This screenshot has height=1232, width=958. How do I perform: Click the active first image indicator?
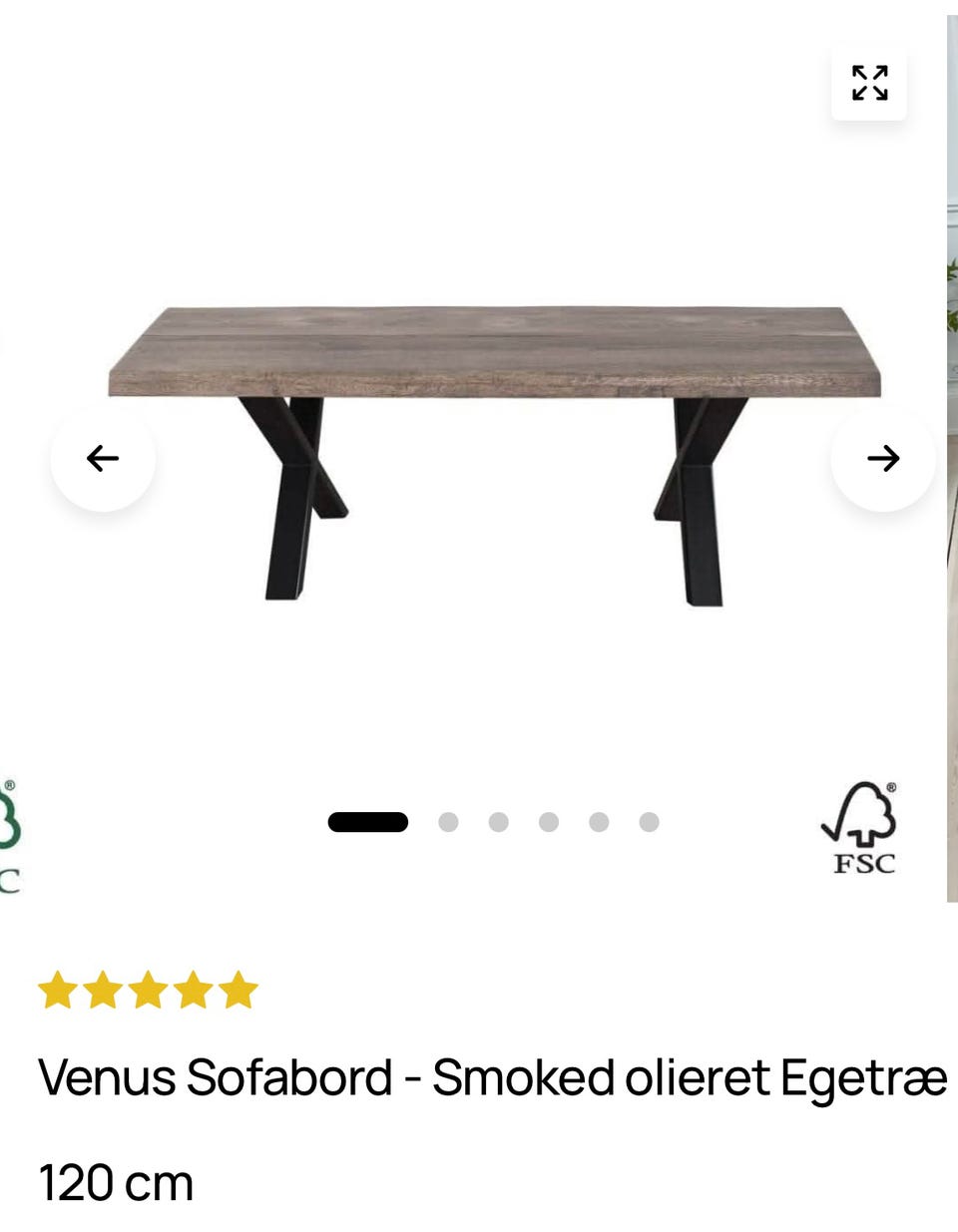pos(368,822)
